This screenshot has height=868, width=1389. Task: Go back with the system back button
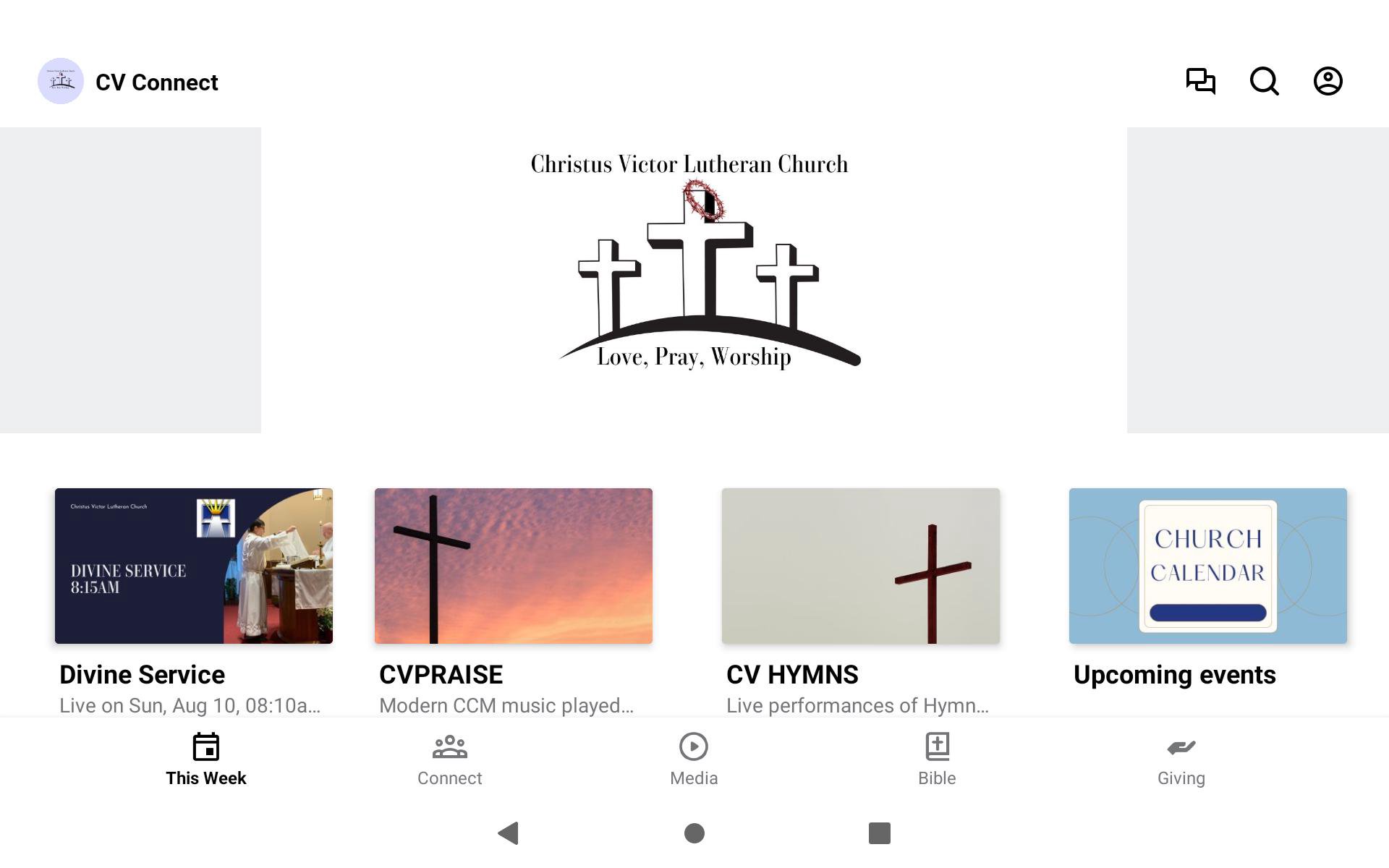tap(509, 833)
